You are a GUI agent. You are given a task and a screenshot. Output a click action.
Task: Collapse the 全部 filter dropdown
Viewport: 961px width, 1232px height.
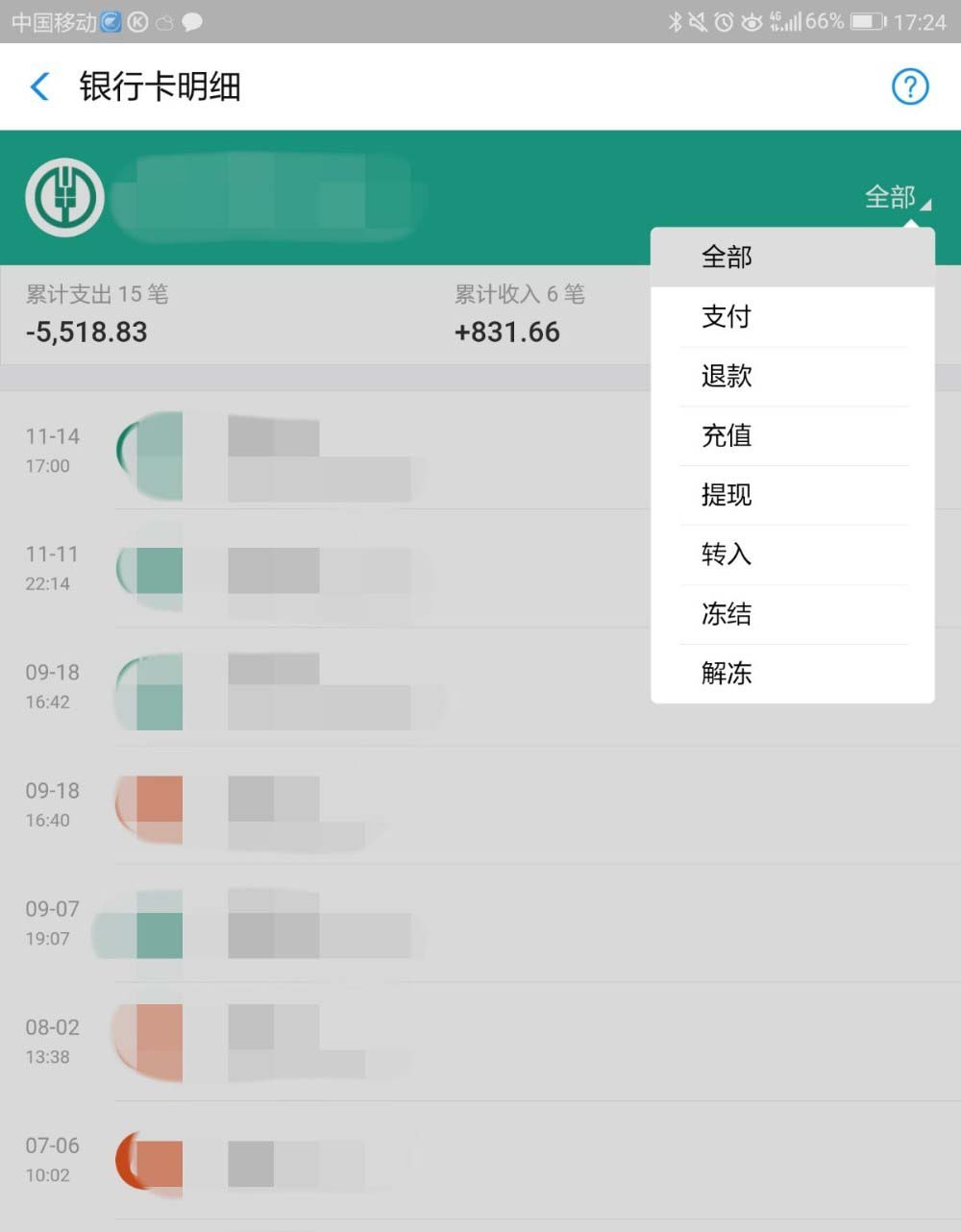click(x=897, y=198)
